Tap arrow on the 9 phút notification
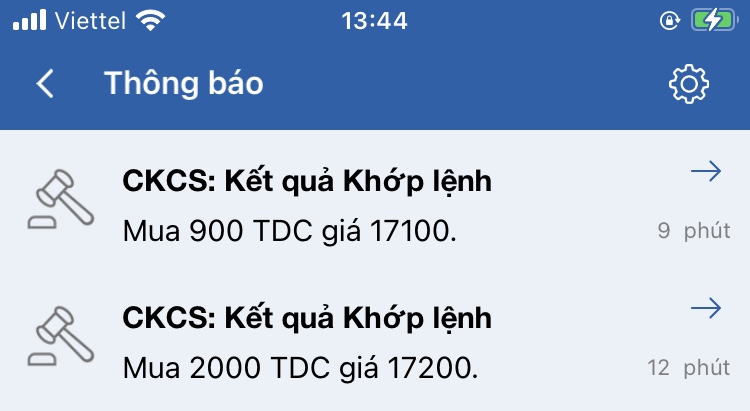This screenshot has height=411, width=750. point(706,173)
